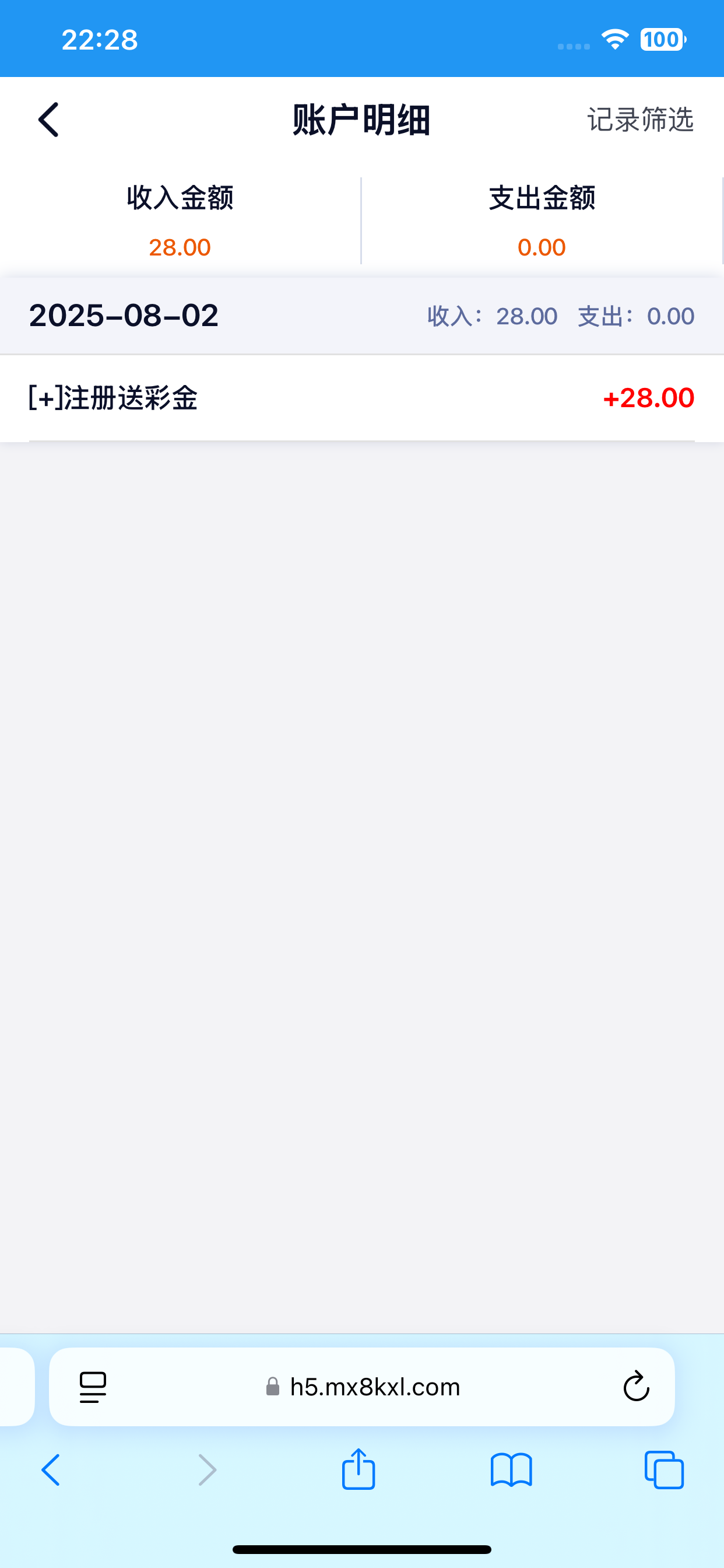Share this page from Safari's toolbar
This screenshot has width=724, height=1568.
(359, 1469)
